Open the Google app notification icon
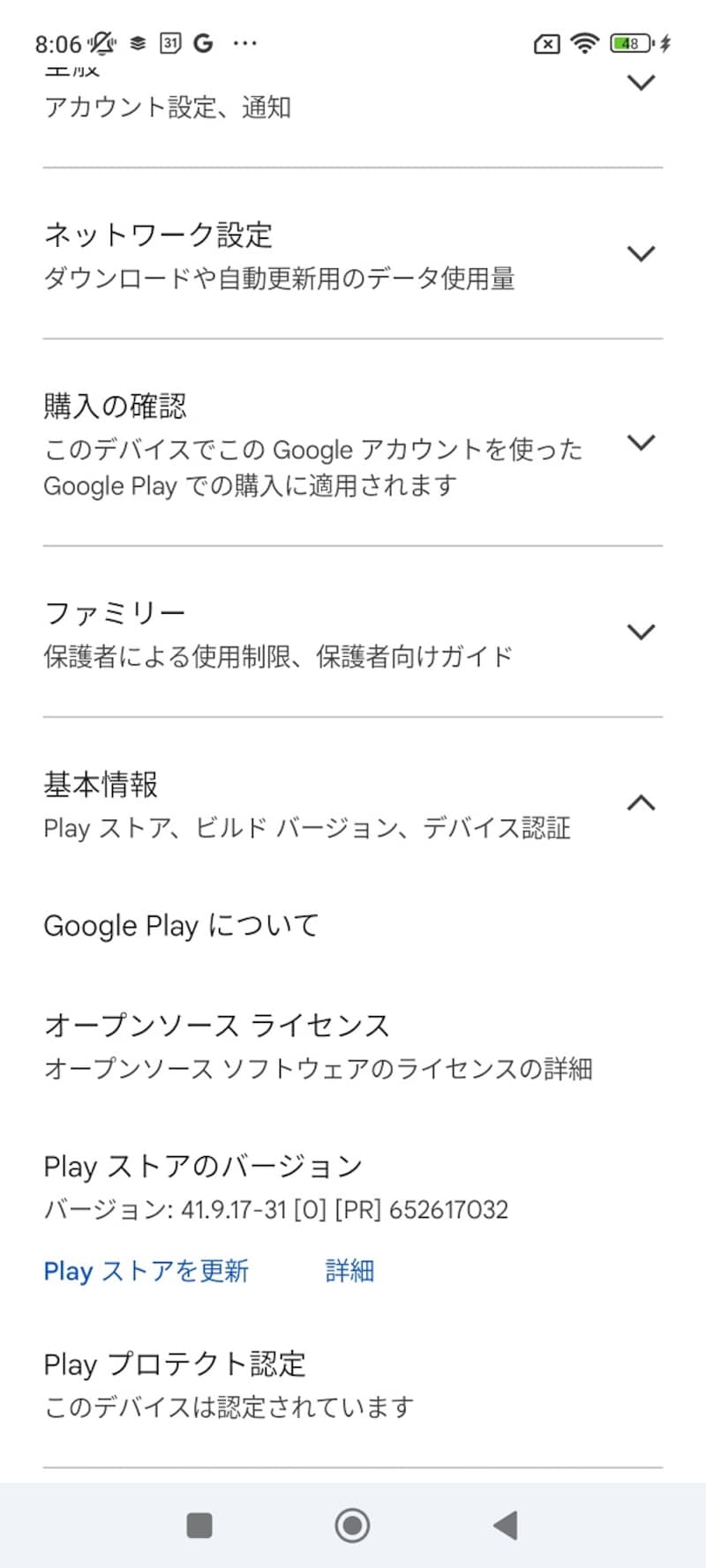 pyautogui.click(x=203, y=42)
